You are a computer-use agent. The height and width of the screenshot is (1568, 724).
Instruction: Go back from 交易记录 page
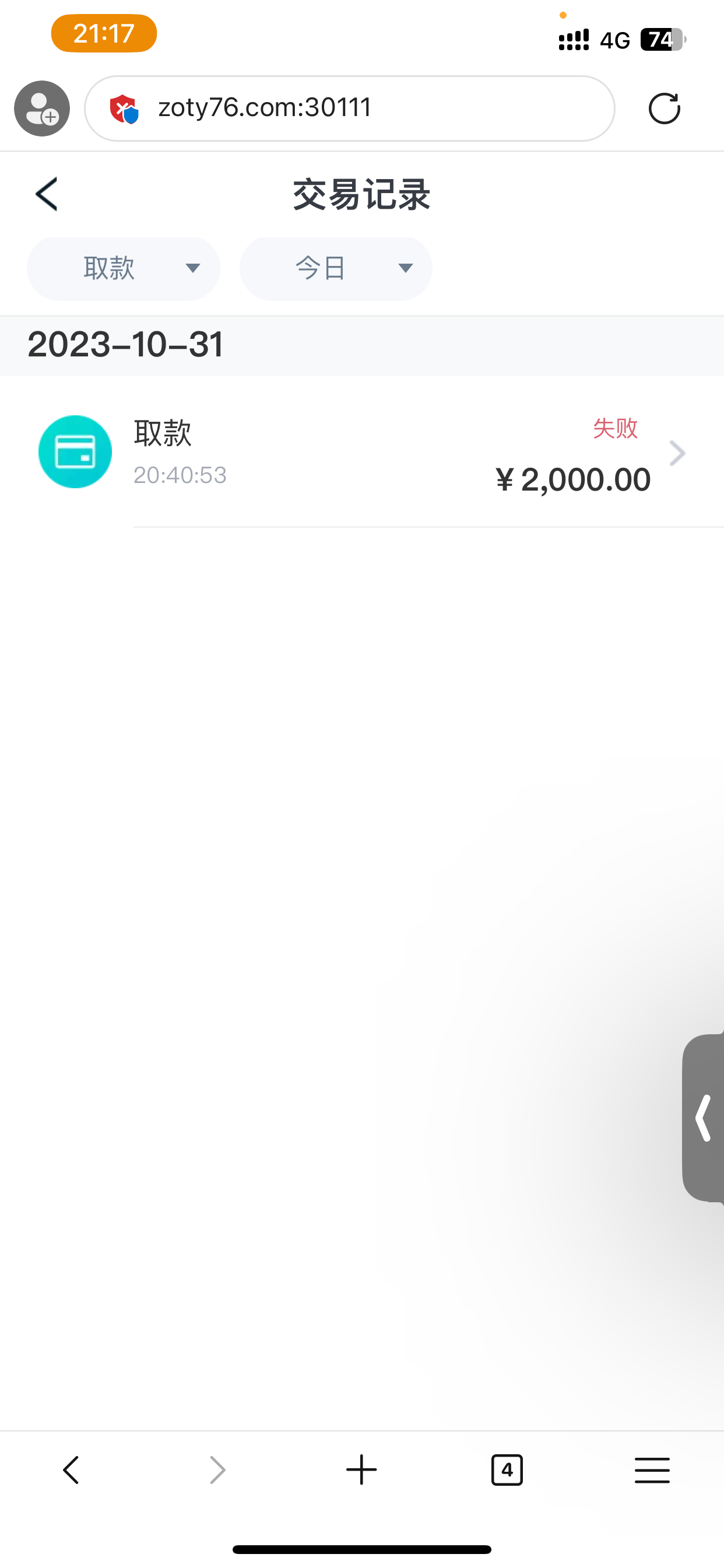click(x=47, y=195)
